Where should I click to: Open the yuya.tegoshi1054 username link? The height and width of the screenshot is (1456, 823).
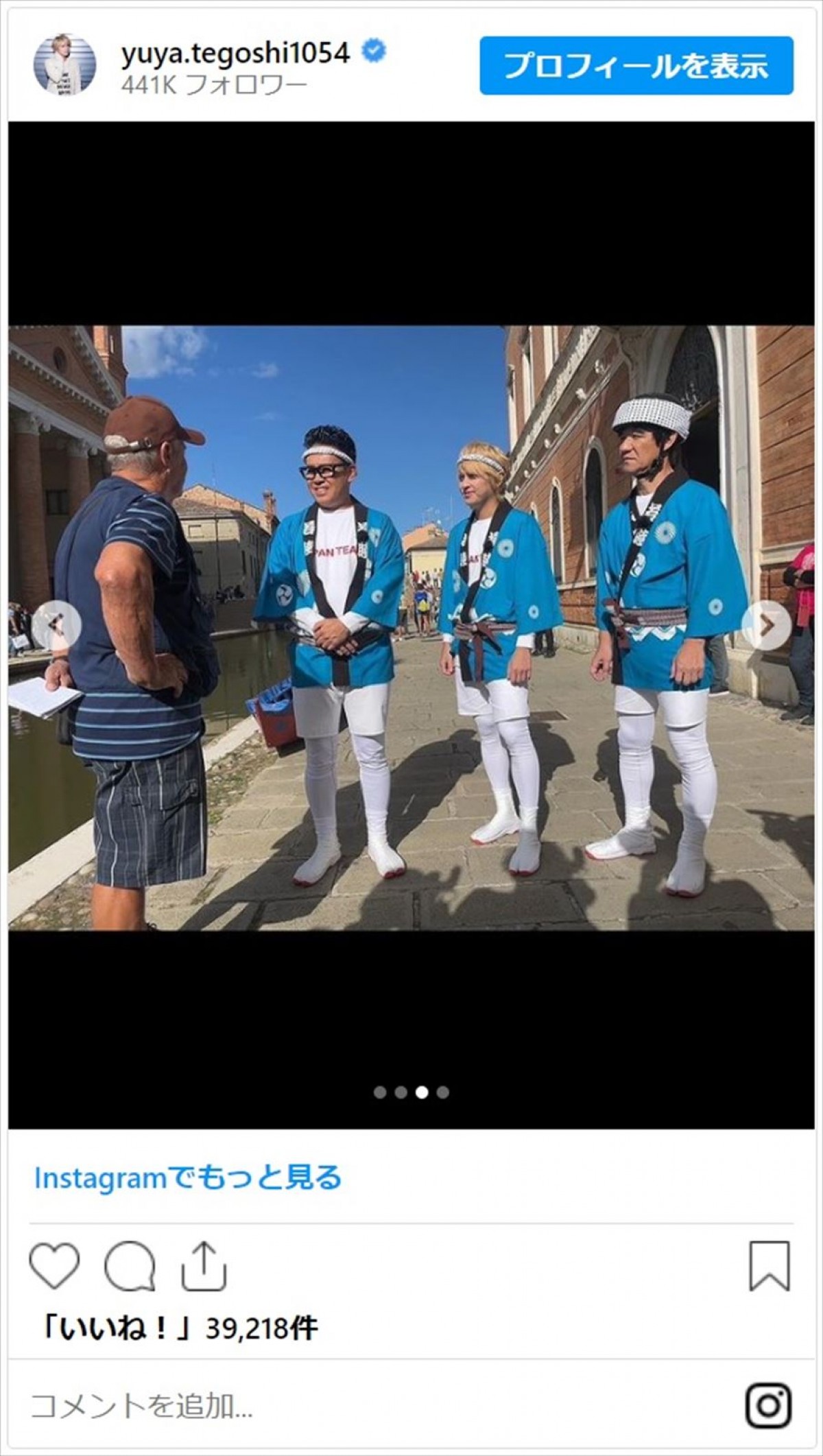click(x=235, y=54)
